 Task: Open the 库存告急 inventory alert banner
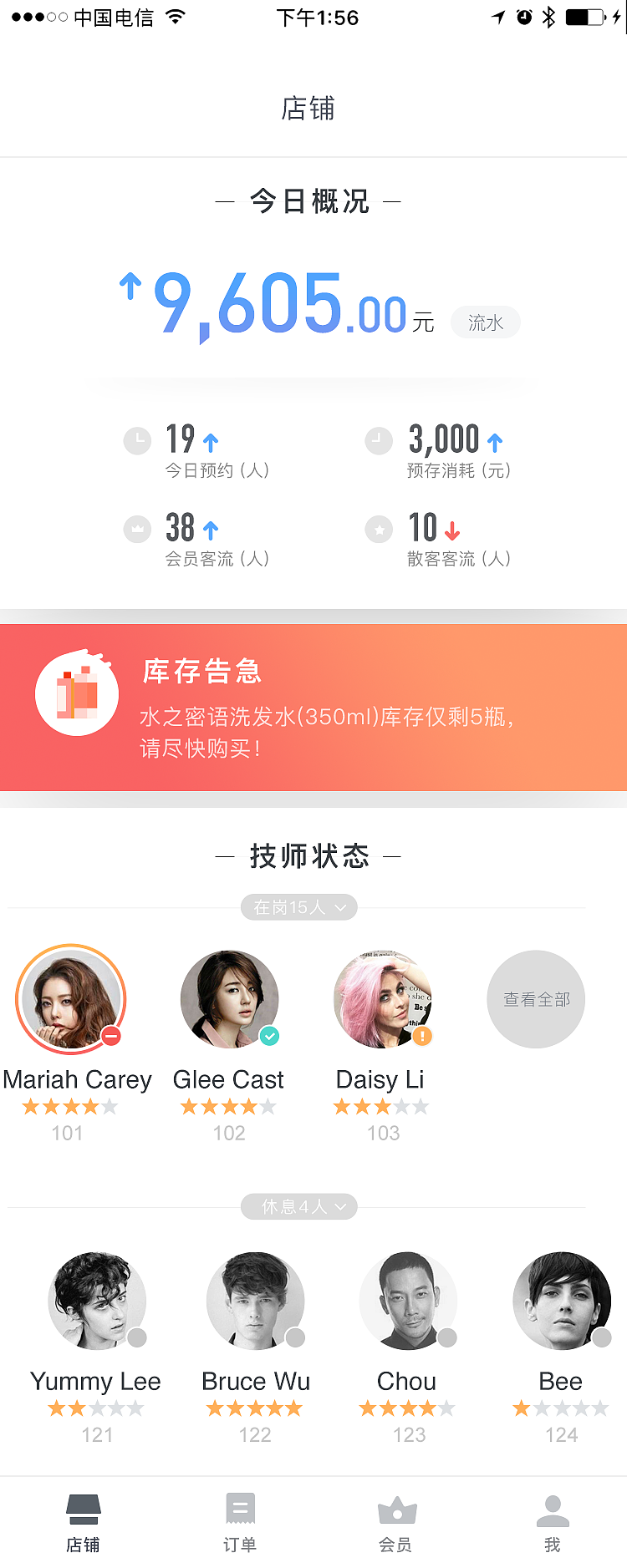pos(313,707)
